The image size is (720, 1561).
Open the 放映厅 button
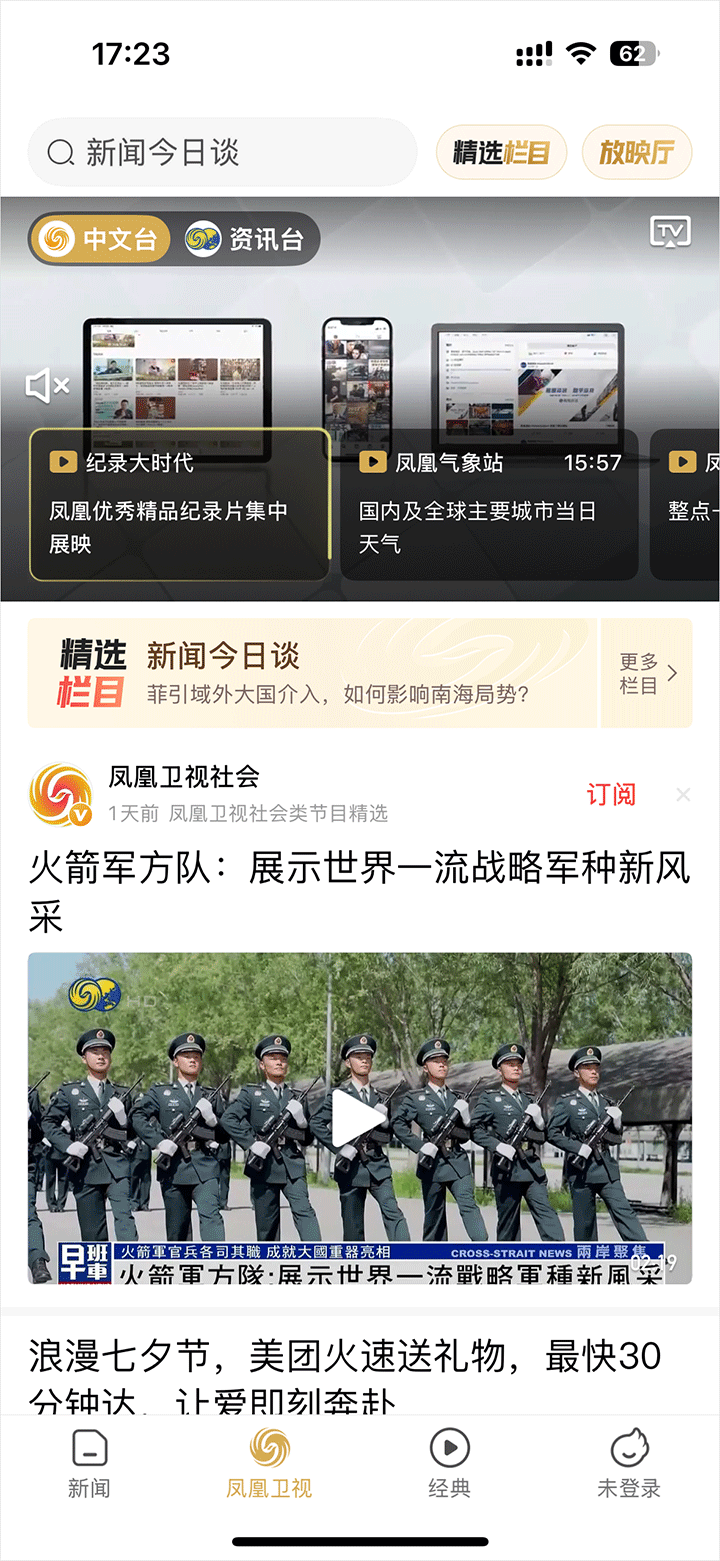pyautogui.click(x=637, y=153)
